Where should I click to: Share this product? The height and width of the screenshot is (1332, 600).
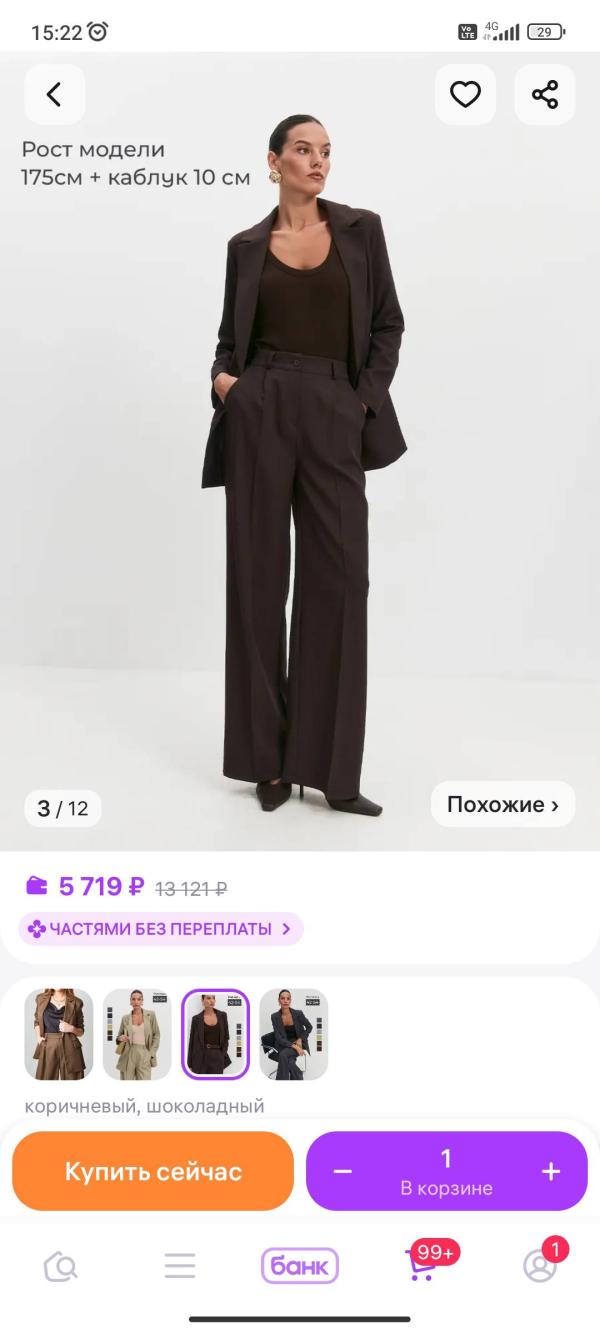pos(545,95)
